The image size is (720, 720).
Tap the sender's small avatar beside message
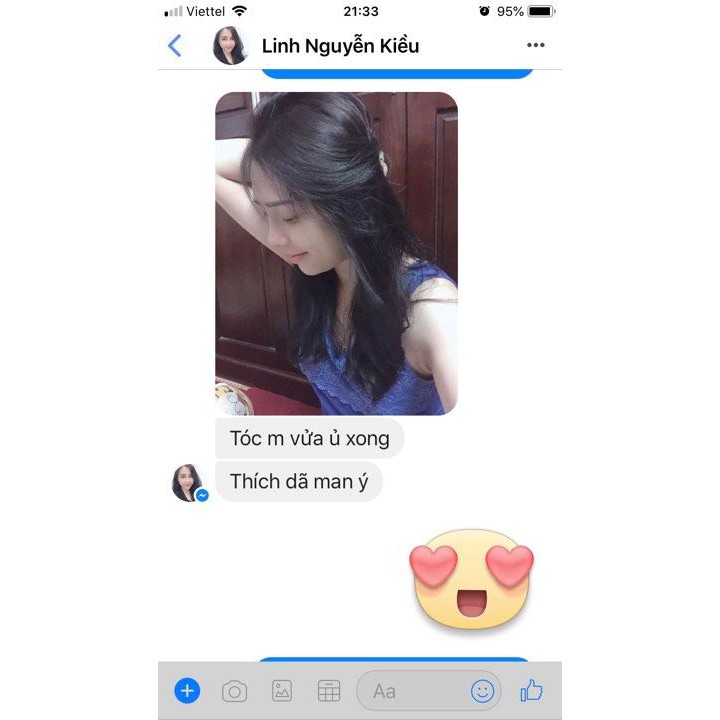pos(188,482)
